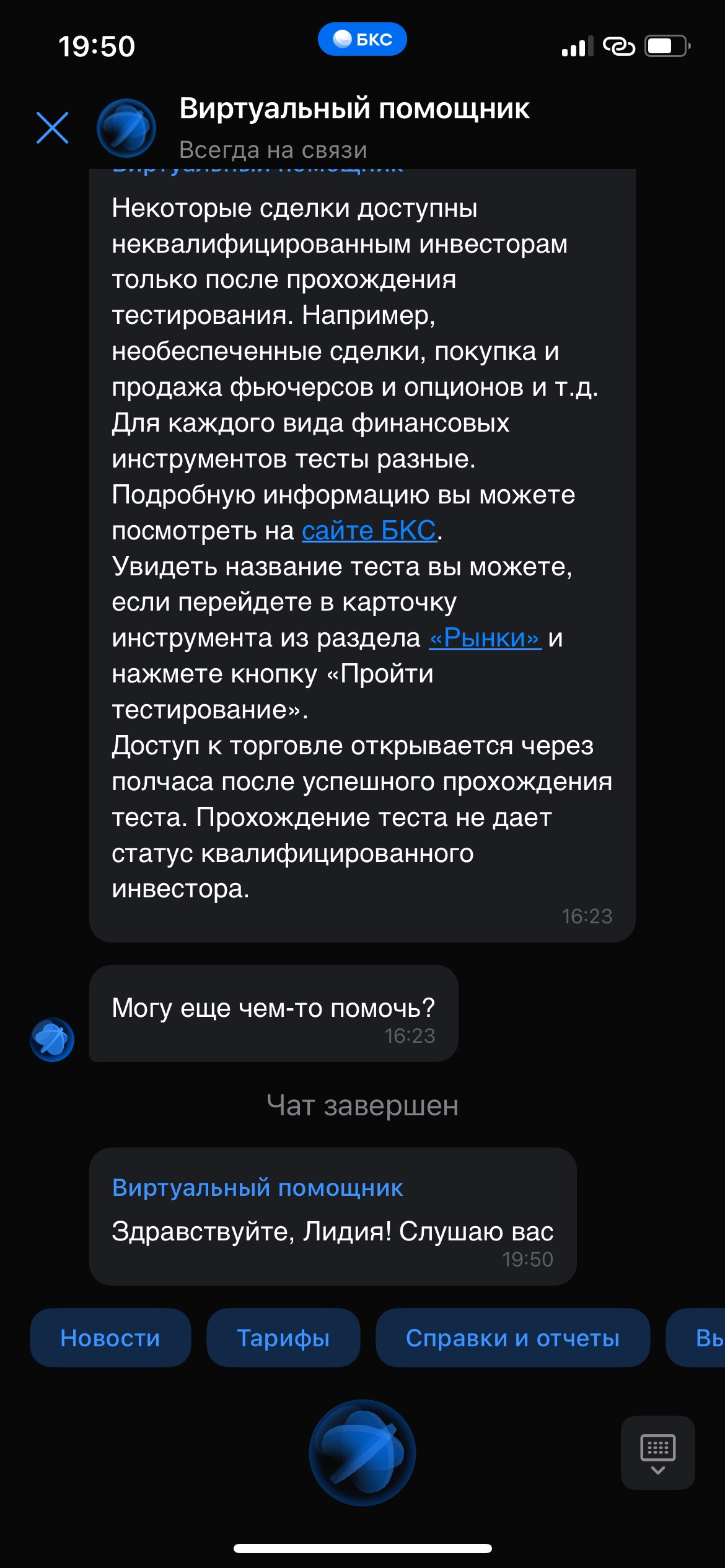Show the keyboard to type a message
725x1568 pixels.
pyautogui.click(x=657, y=1453)
